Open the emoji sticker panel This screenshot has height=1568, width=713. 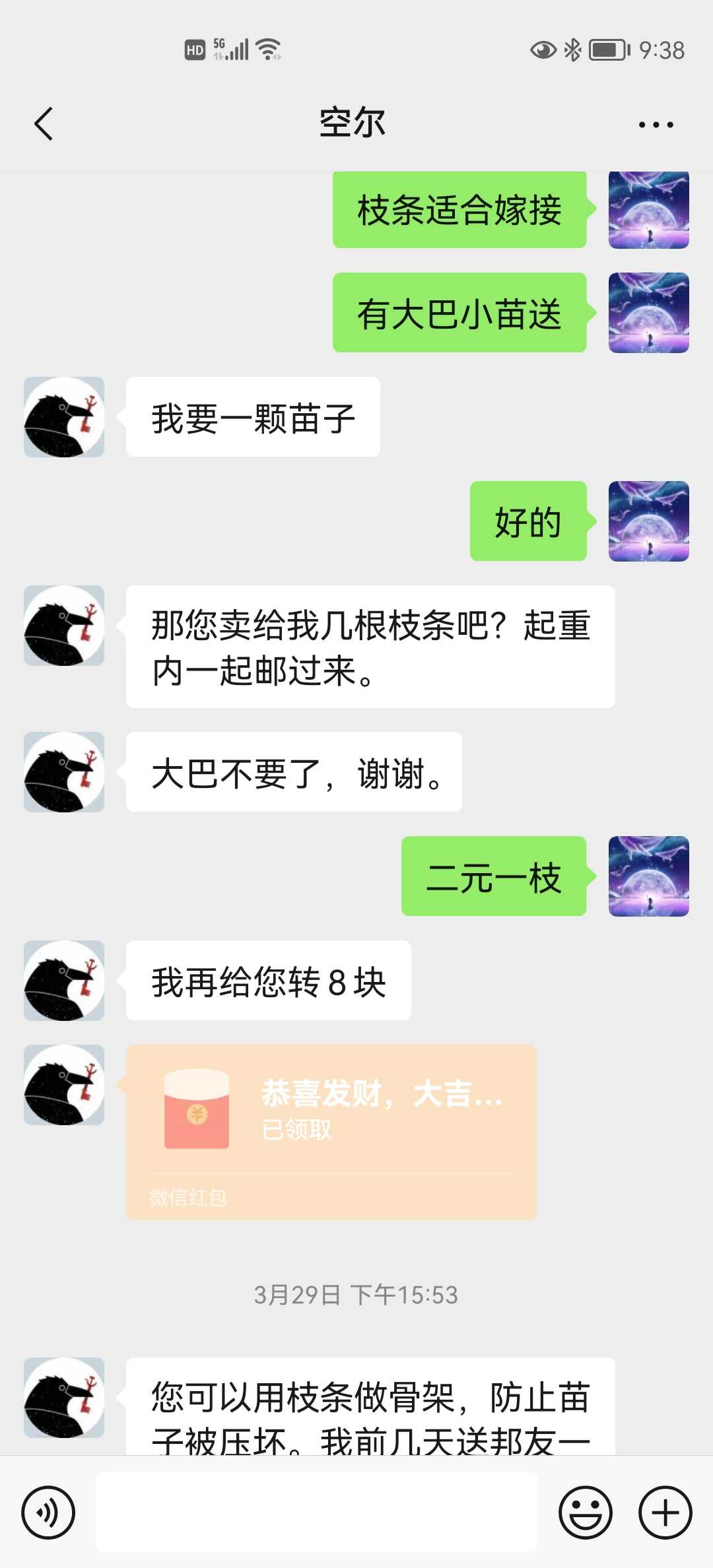586,1512
